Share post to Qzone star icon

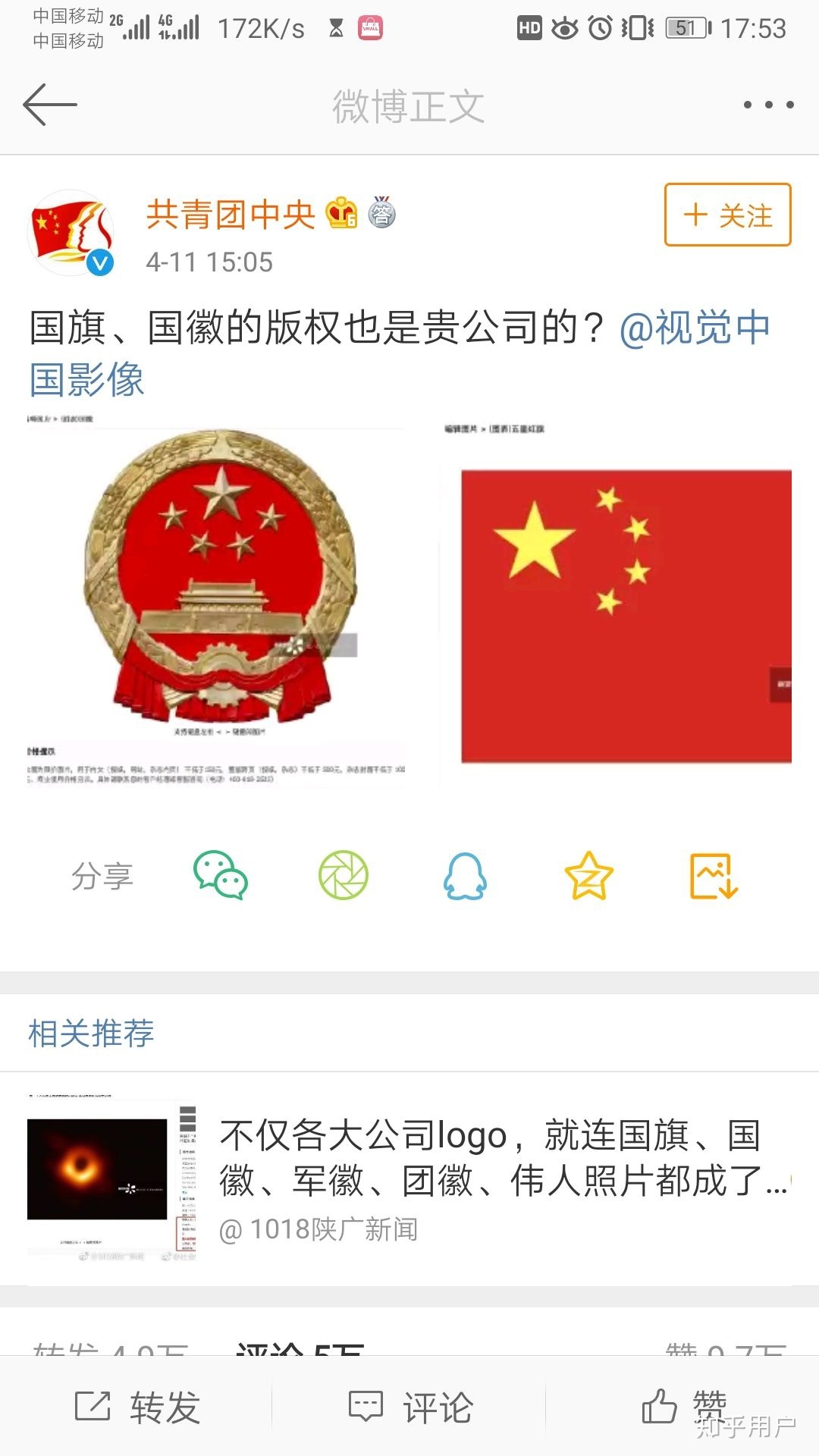(588, 876)
